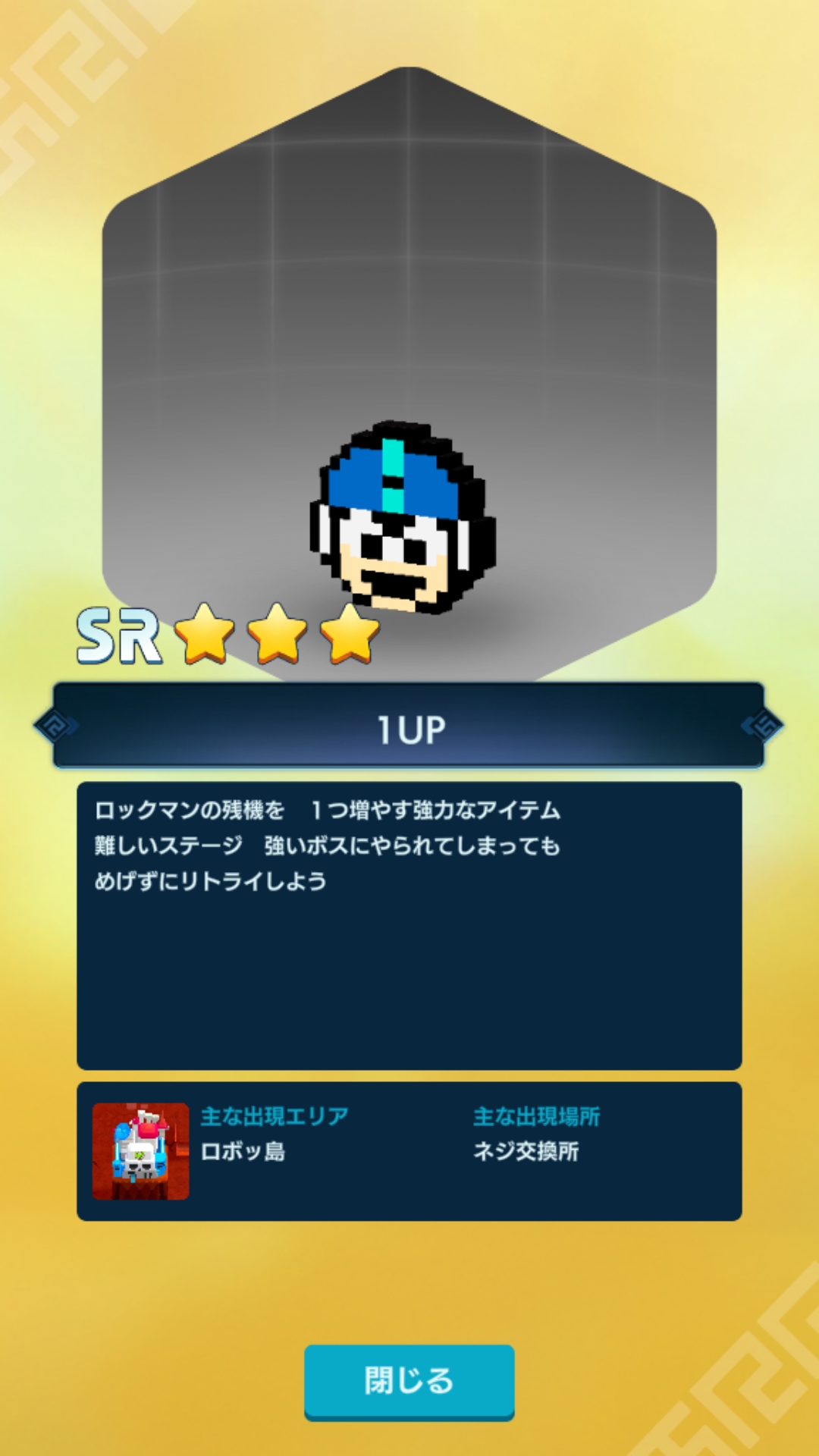Tap the 閉じる button to close

click(x=409, y=1382)
